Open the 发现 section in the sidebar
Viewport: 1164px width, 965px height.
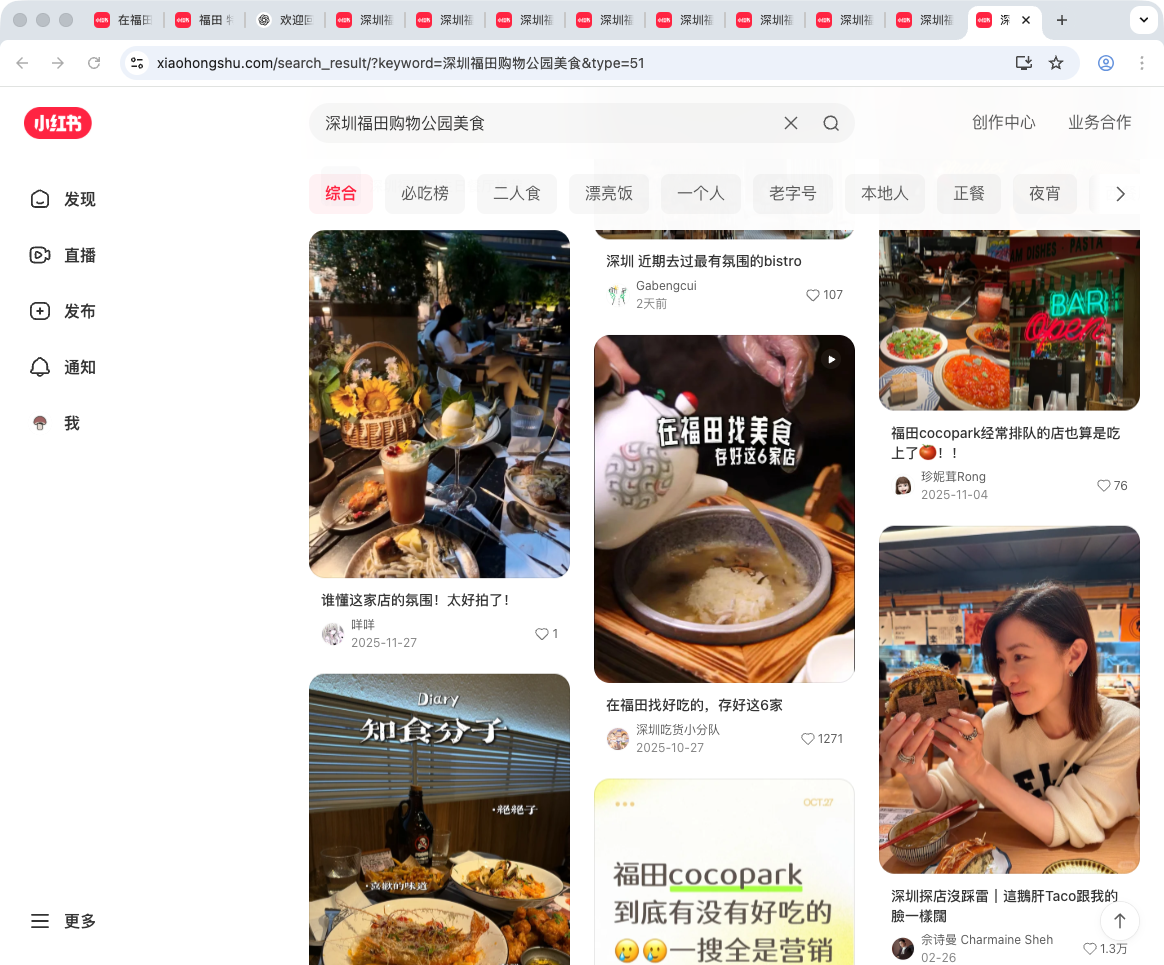63,199
